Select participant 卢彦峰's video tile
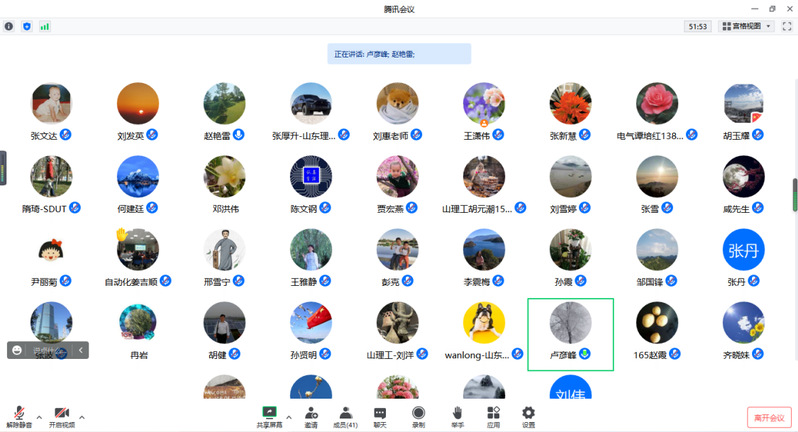Viewport: 798px width, 432px height. click(570, 333)
